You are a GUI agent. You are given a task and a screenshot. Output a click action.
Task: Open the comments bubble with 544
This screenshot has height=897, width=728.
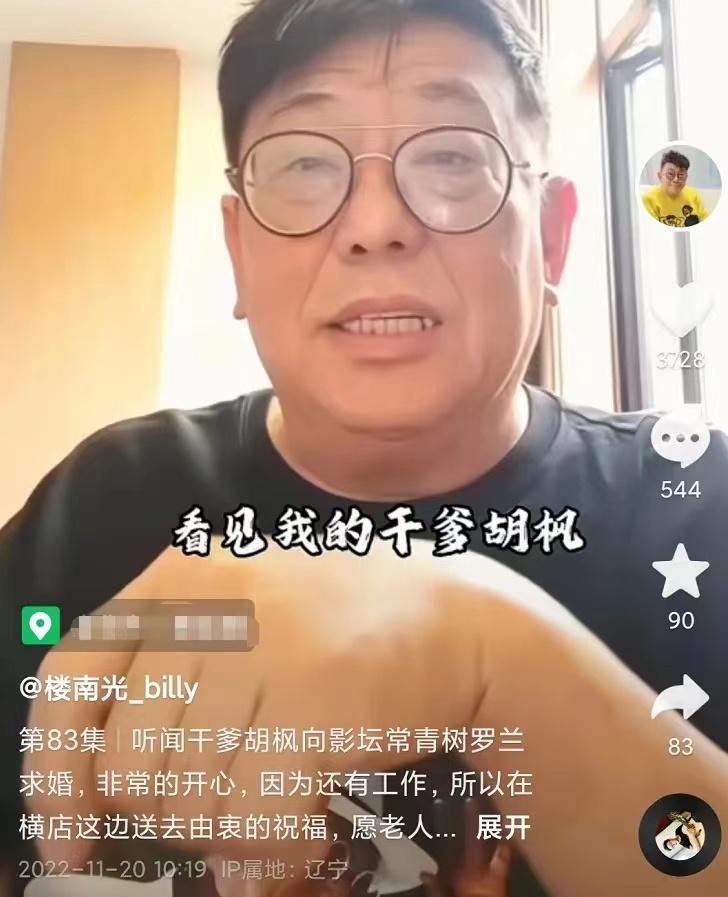[681, 438]
